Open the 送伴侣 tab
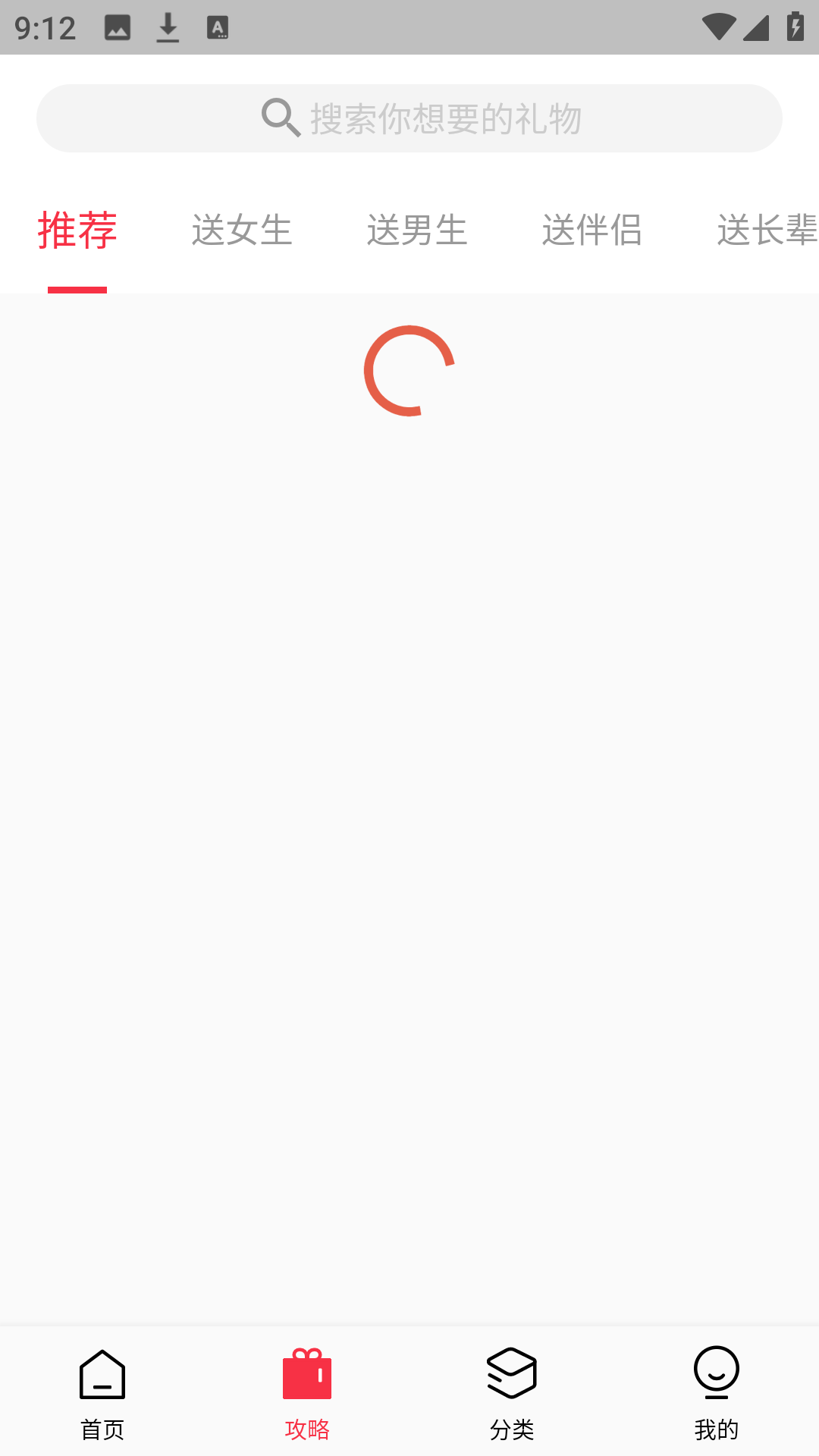Viewport: 819px width, 1456px height. 592,230
